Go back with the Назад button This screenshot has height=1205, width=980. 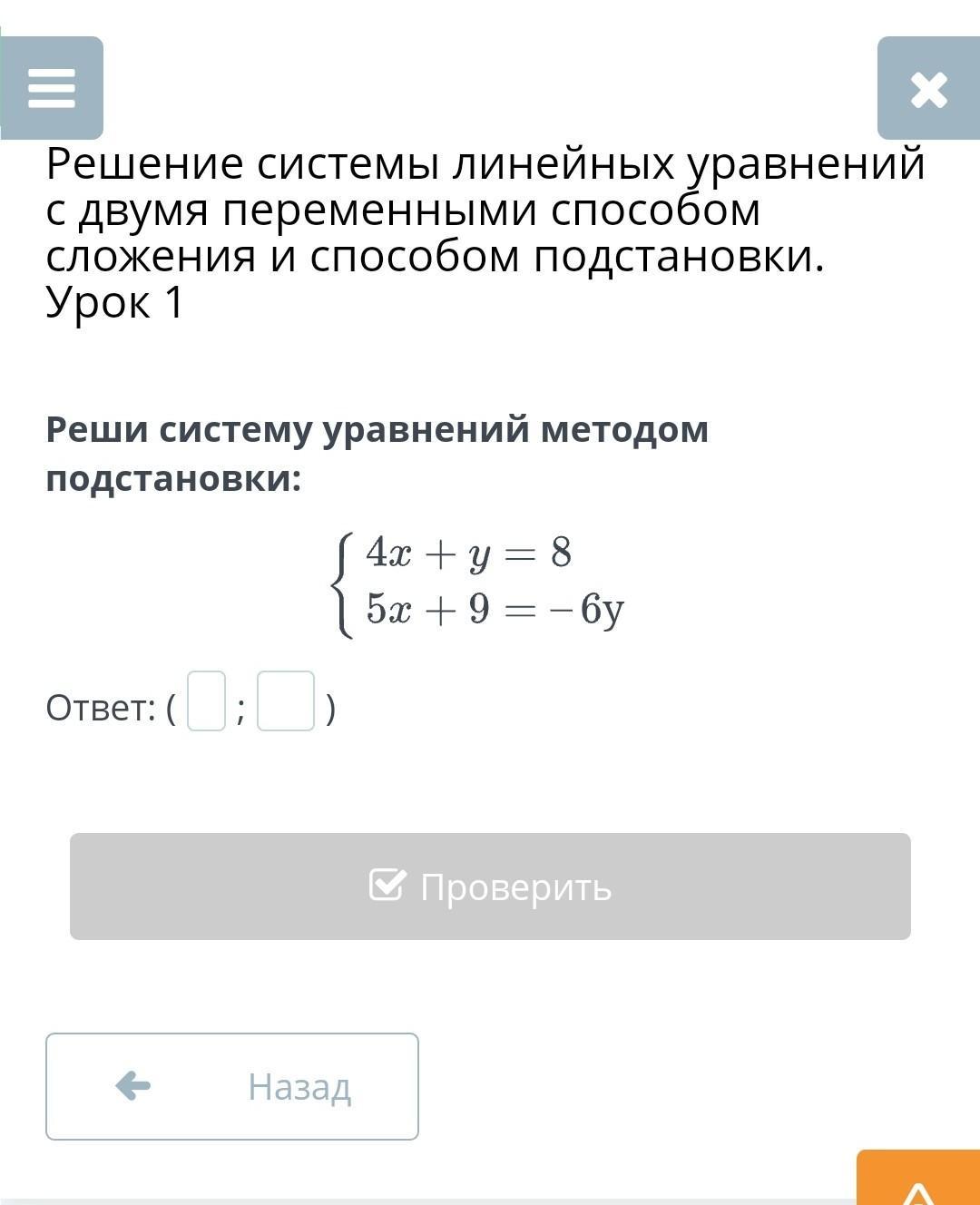232,1086
